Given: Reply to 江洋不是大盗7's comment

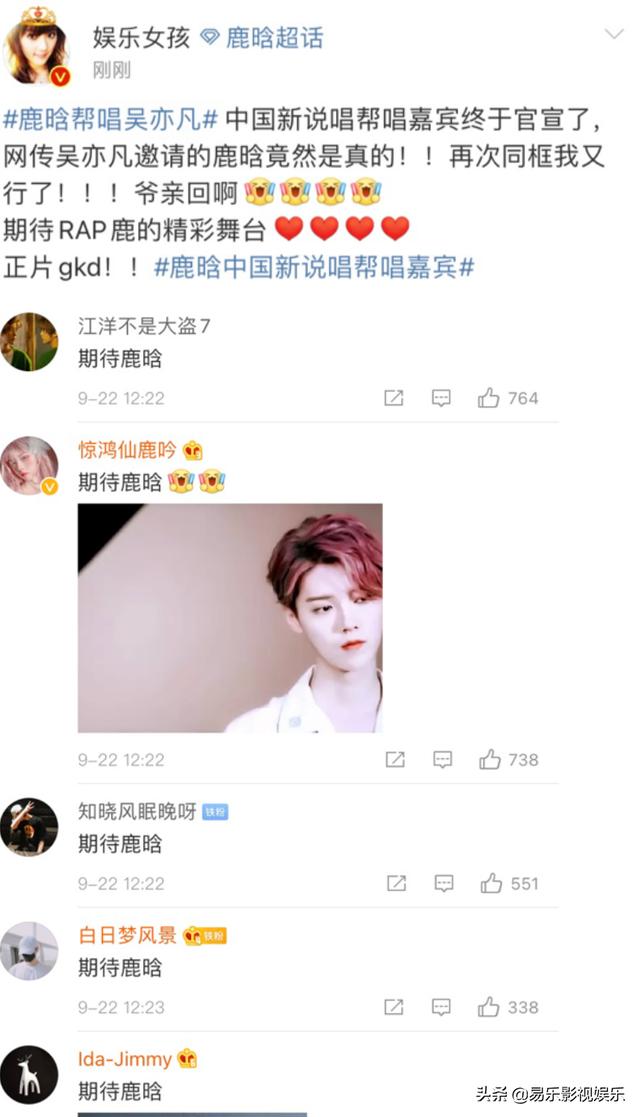Looking at the screenshot, I should click(441, 398).
